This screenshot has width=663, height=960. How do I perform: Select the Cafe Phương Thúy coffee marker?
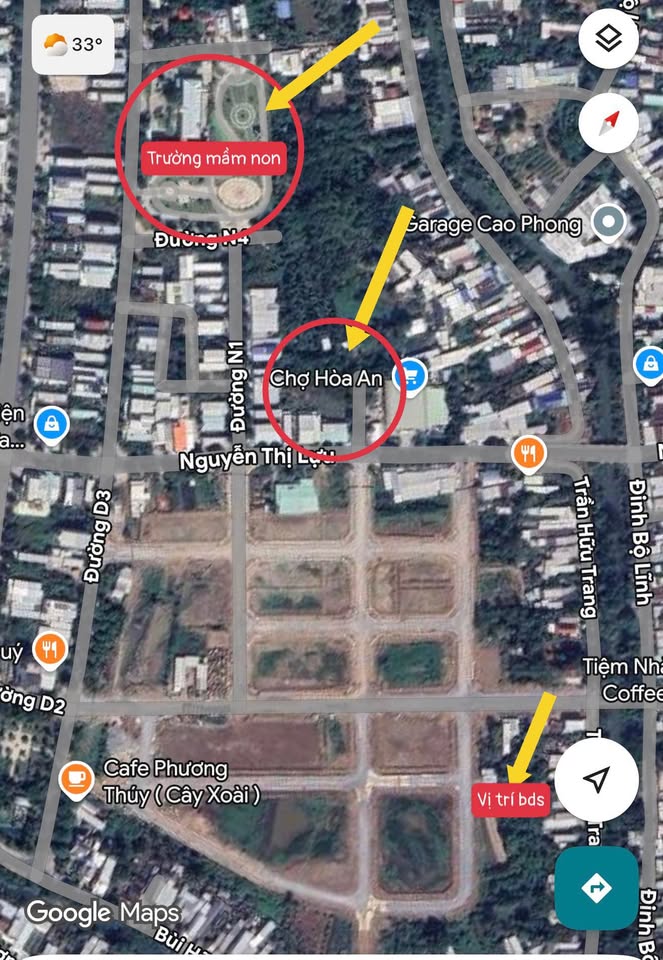76,778
